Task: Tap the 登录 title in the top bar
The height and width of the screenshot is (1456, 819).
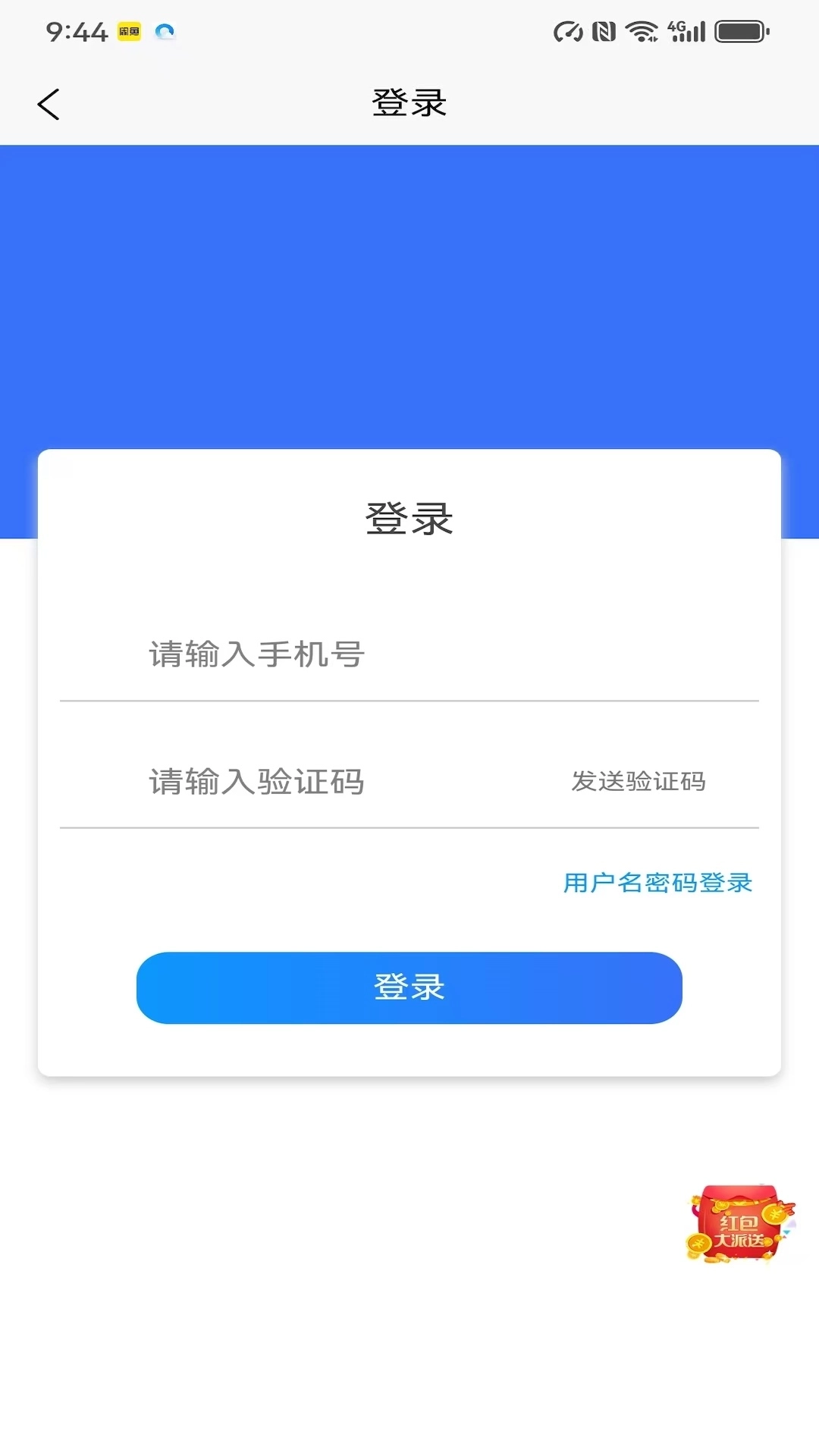Action: [409, 103]
